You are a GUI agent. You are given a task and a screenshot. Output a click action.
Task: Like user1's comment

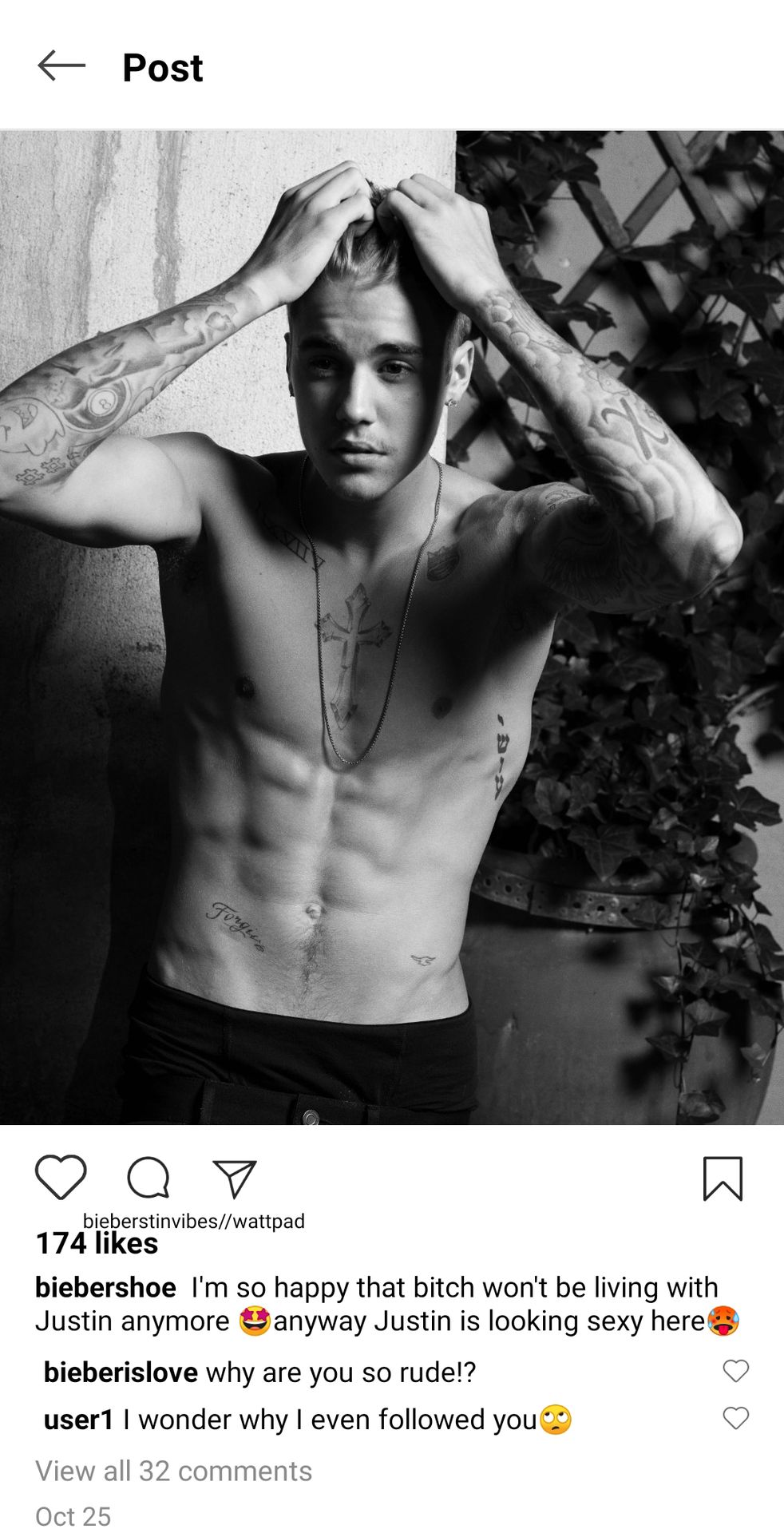pos(735,1419)
